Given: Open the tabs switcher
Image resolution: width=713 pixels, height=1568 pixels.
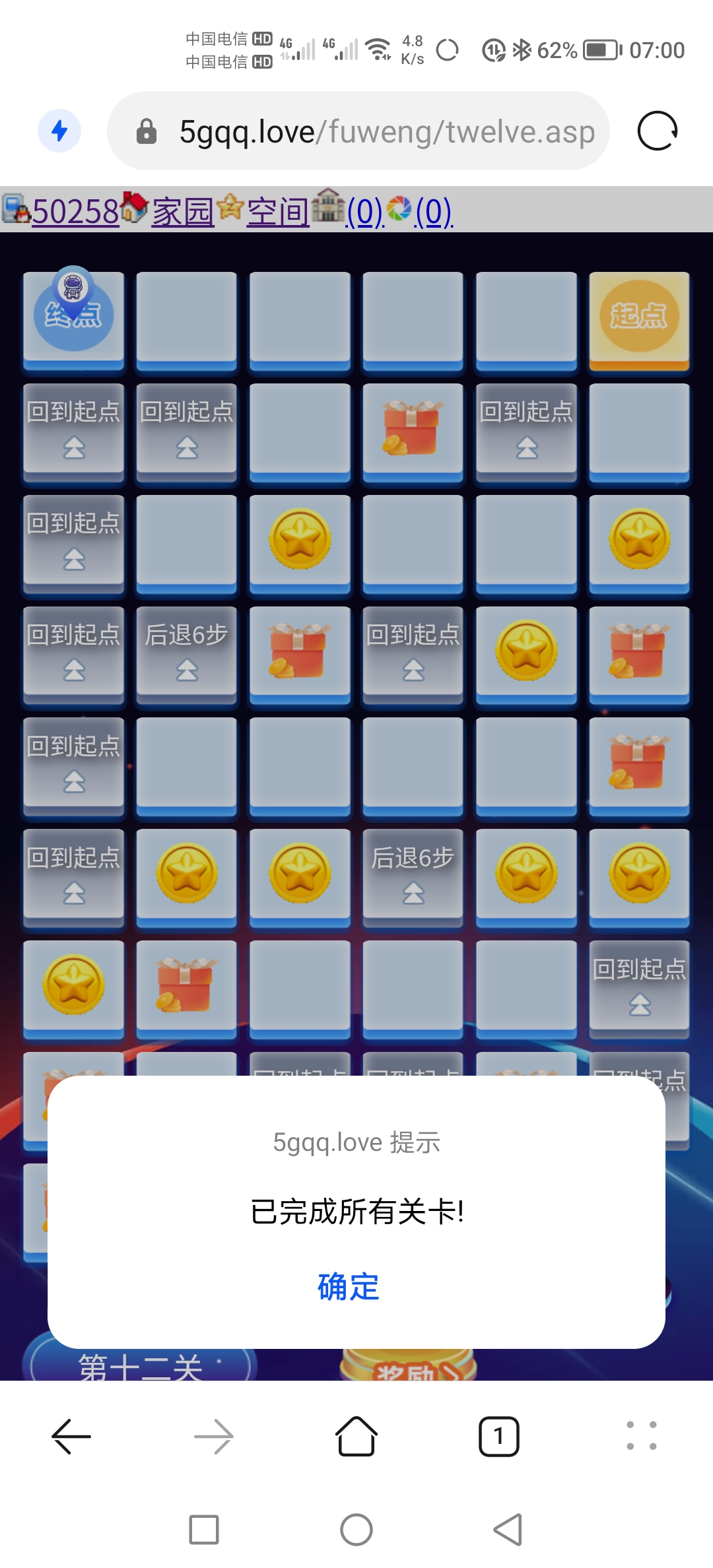Looking at the screenshot, I should coord(498,1436).
